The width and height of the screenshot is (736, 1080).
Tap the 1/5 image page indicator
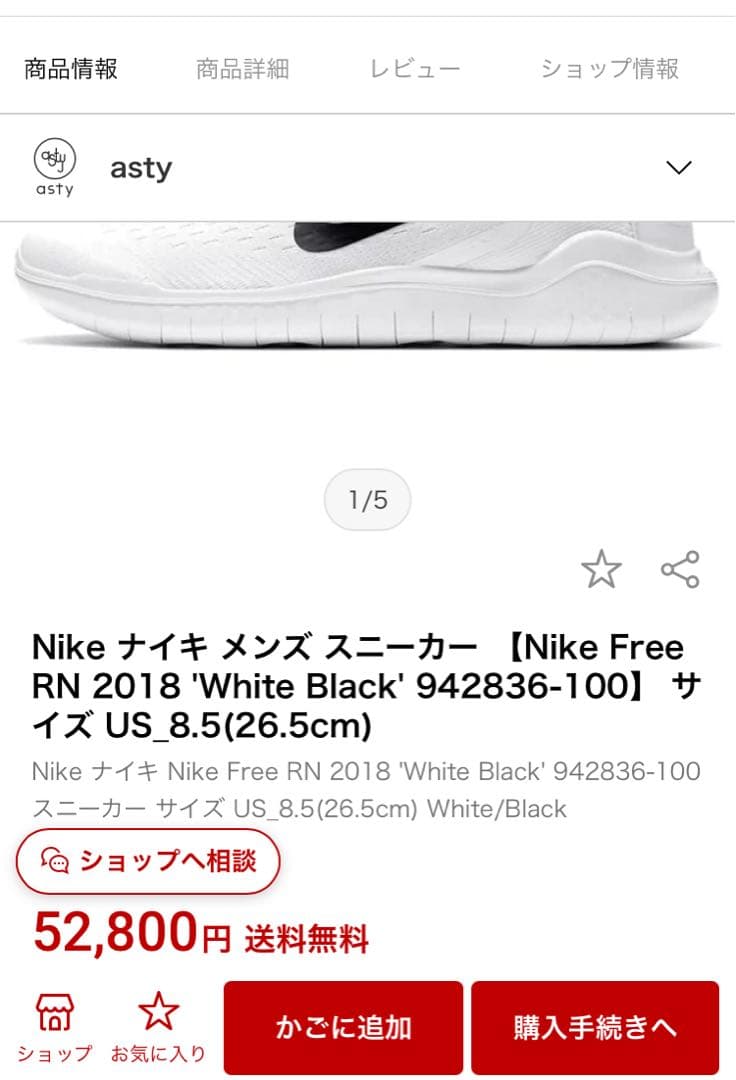[367, 498]
